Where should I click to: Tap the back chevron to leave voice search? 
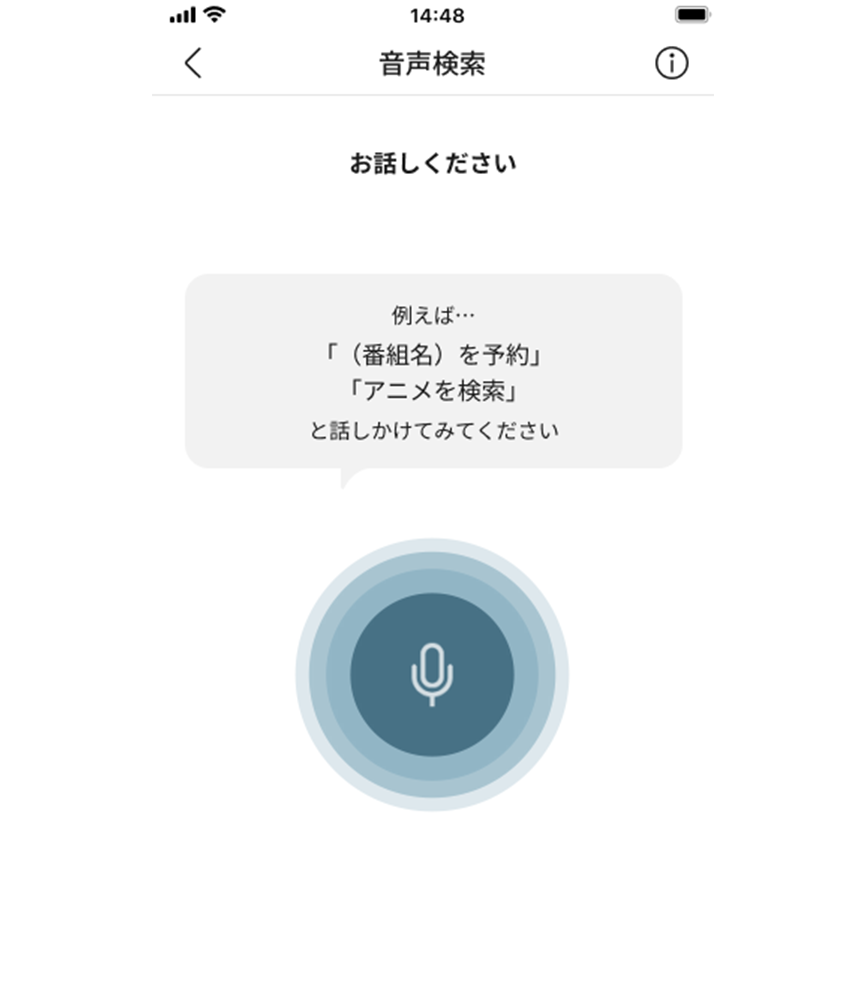point(192,62)
